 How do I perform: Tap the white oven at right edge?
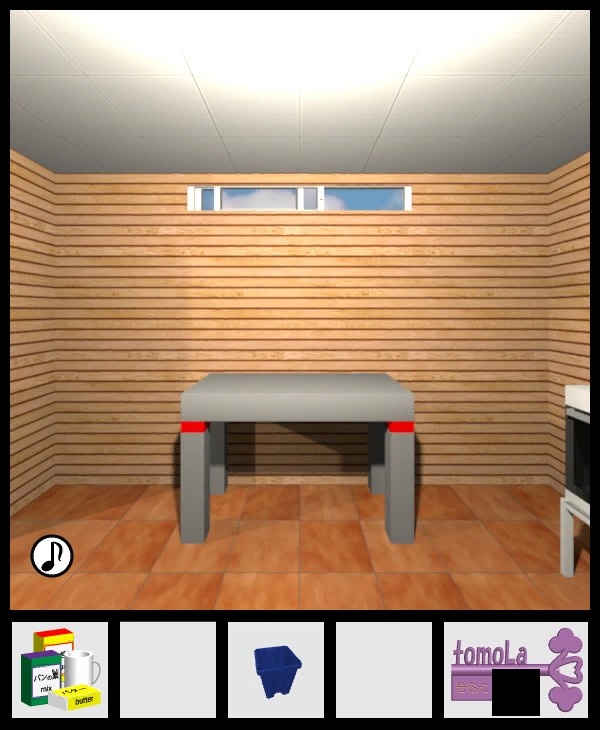(577, 470)
